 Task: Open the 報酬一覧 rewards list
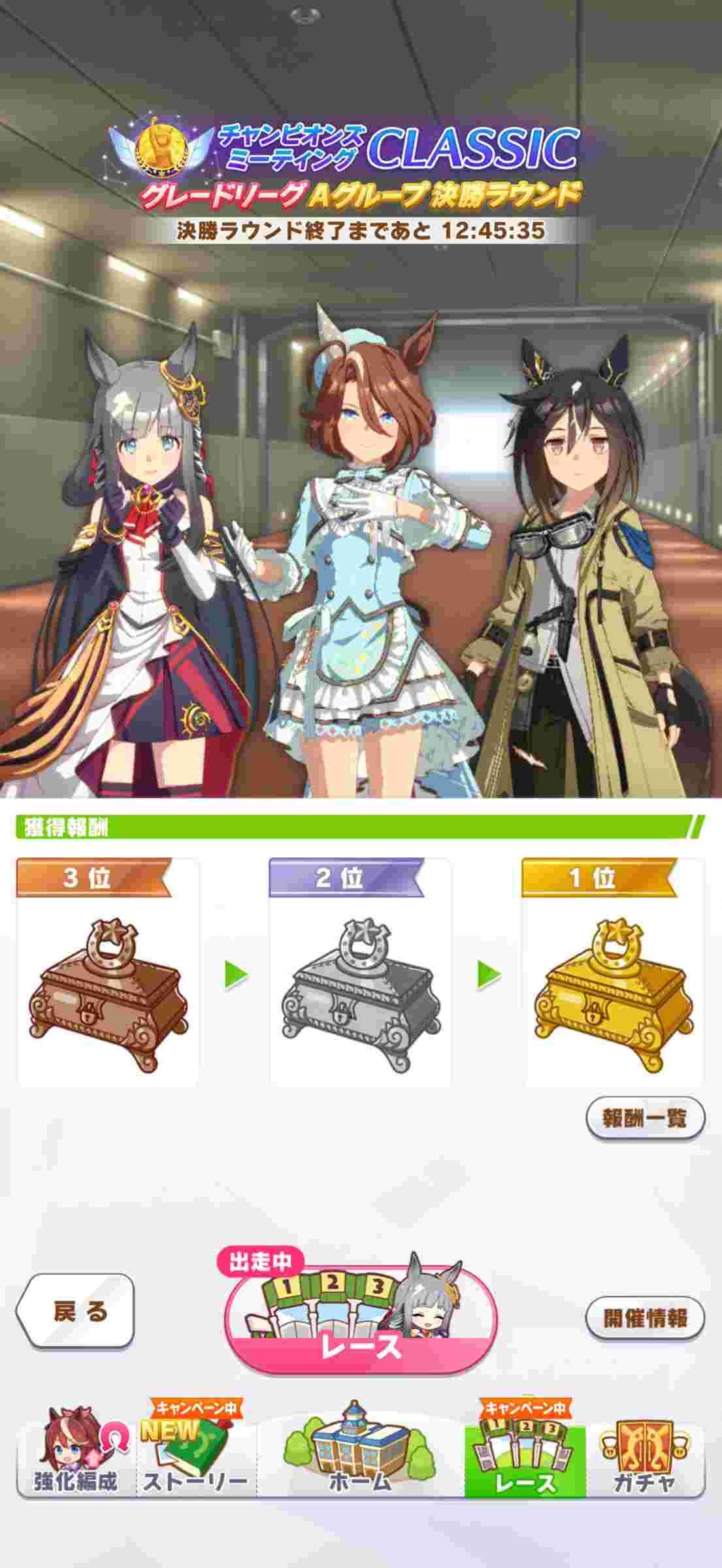coord(644,1118)
